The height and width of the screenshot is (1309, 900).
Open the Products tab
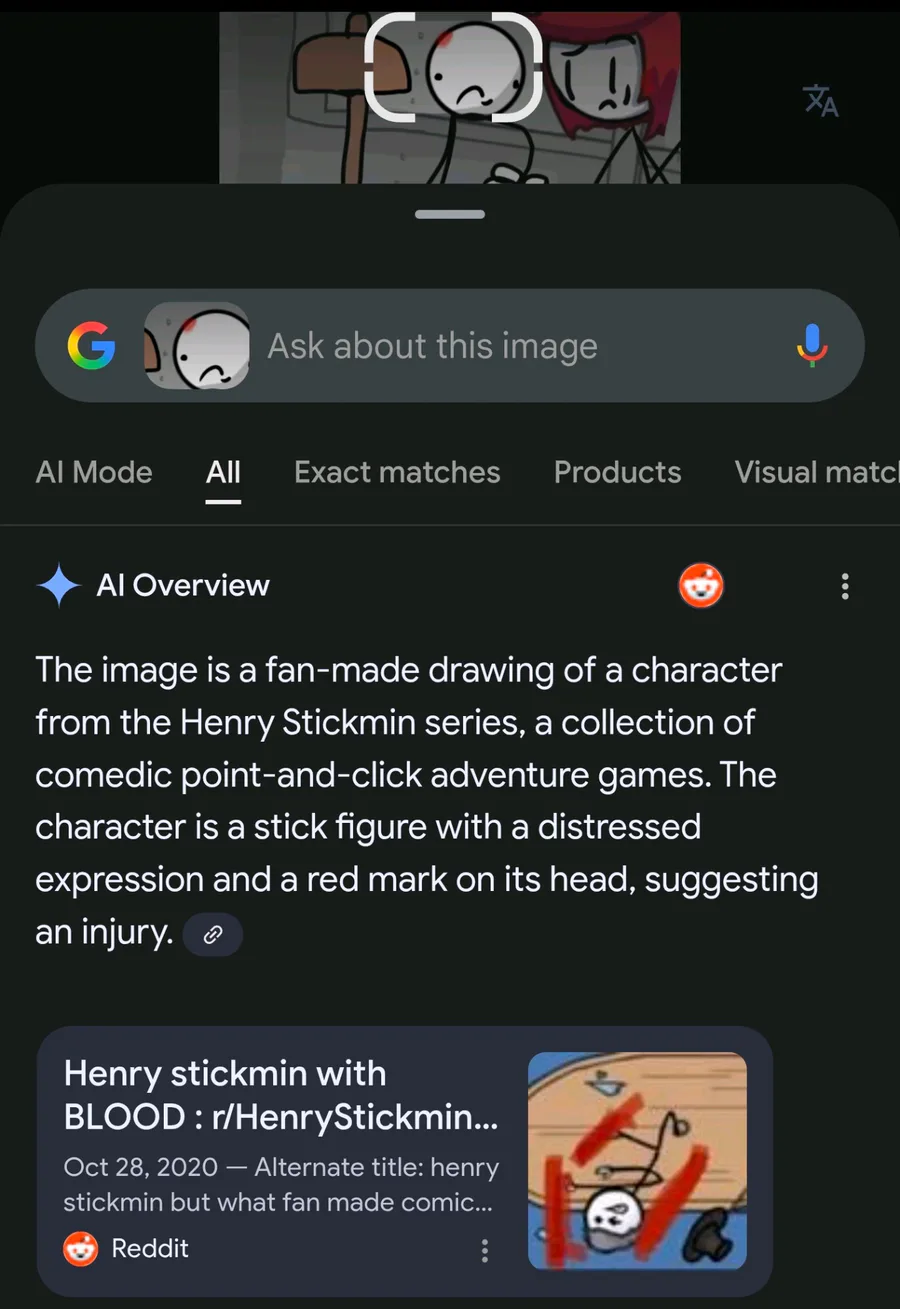pyautogui.click(x=617, y=472)
